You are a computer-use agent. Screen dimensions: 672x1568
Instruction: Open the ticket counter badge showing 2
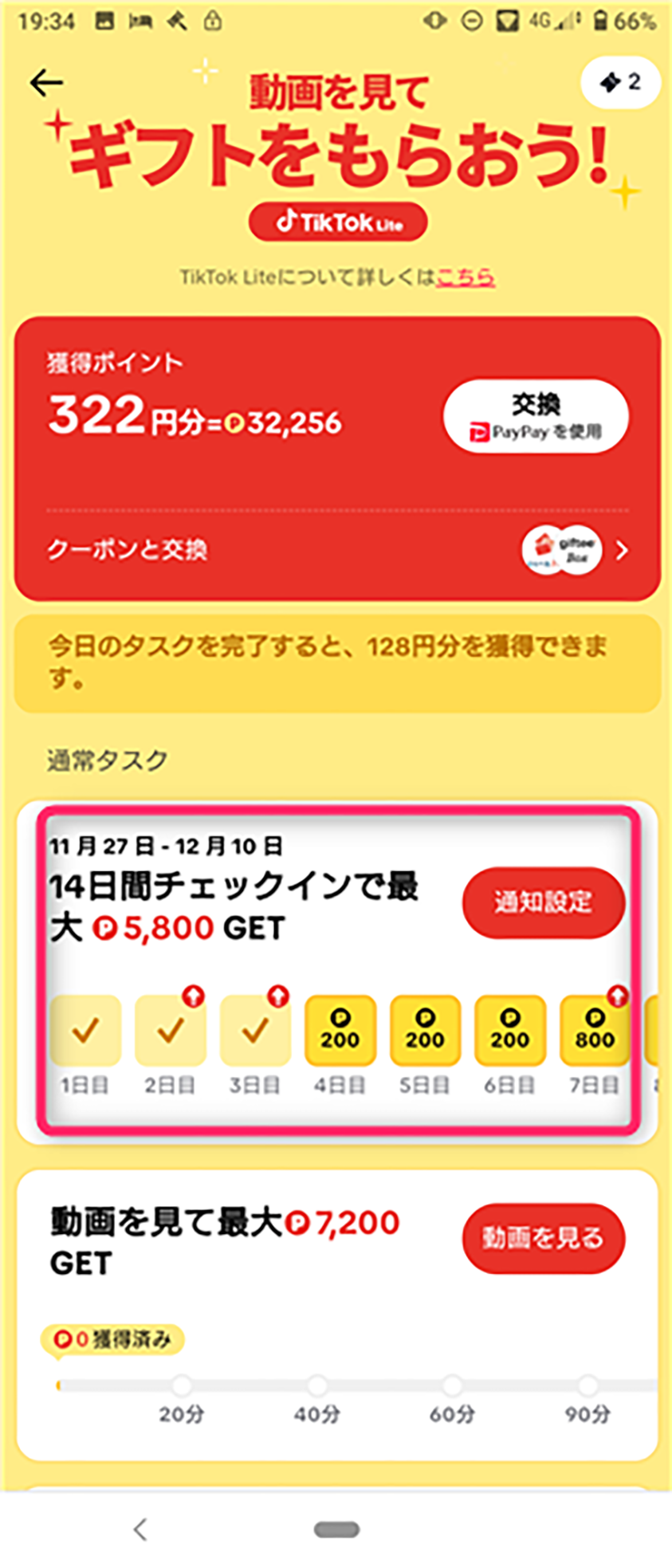[x=620, y=82]
